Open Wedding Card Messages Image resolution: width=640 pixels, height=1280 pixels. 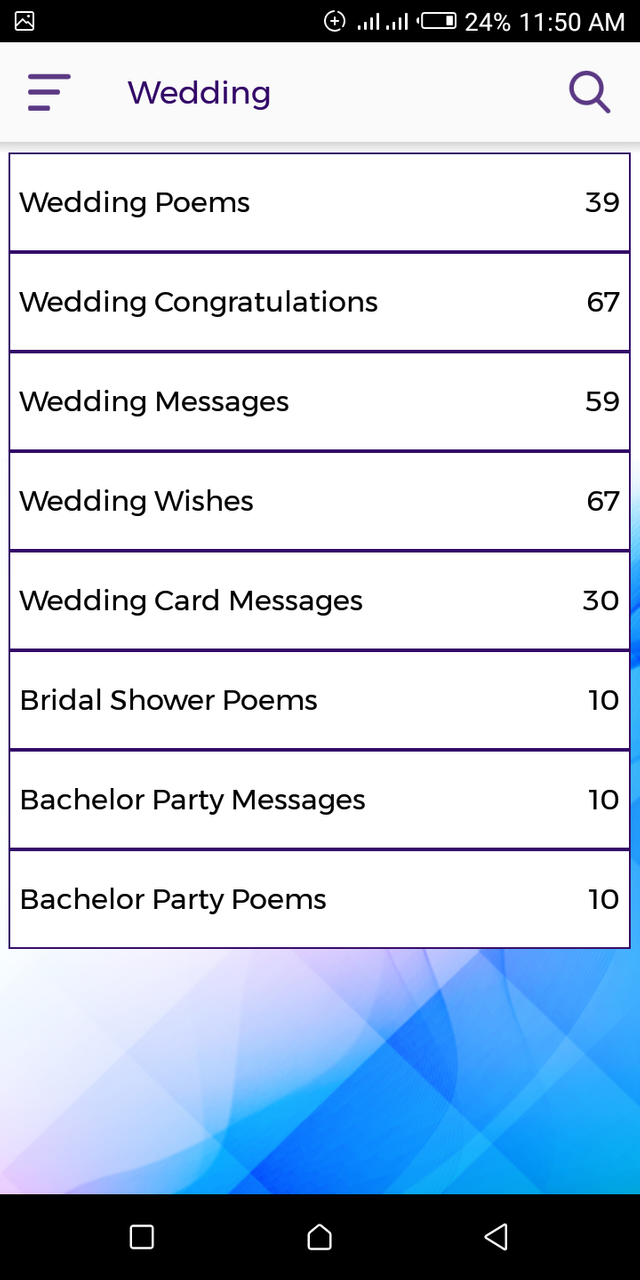coord(320,600)
